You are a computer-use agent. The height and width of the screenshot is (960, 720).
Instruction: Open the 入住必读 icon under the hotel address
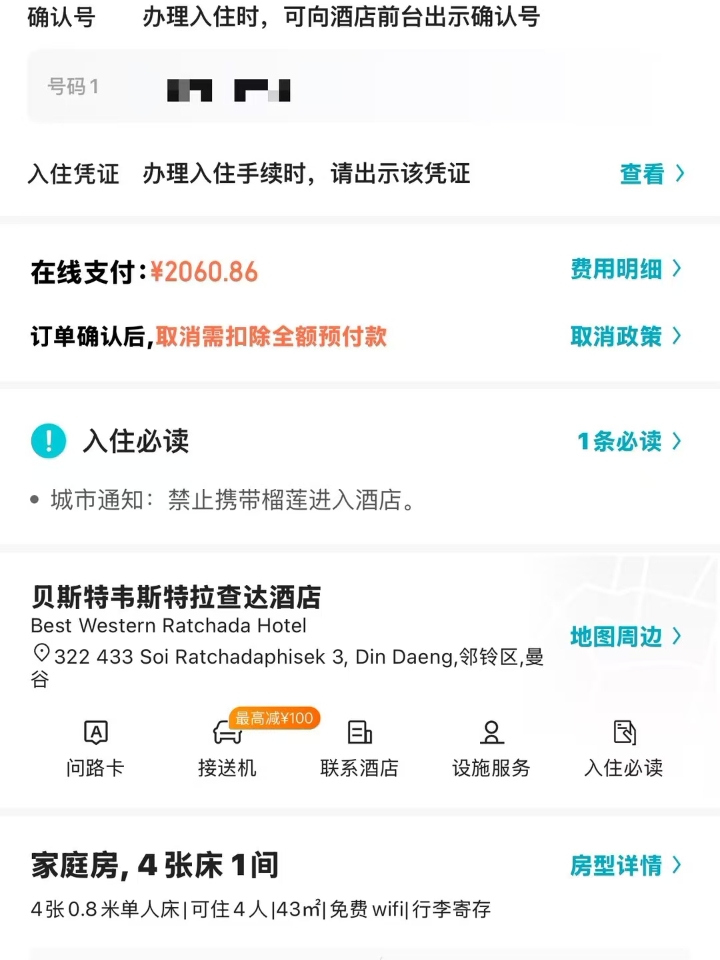623,749
